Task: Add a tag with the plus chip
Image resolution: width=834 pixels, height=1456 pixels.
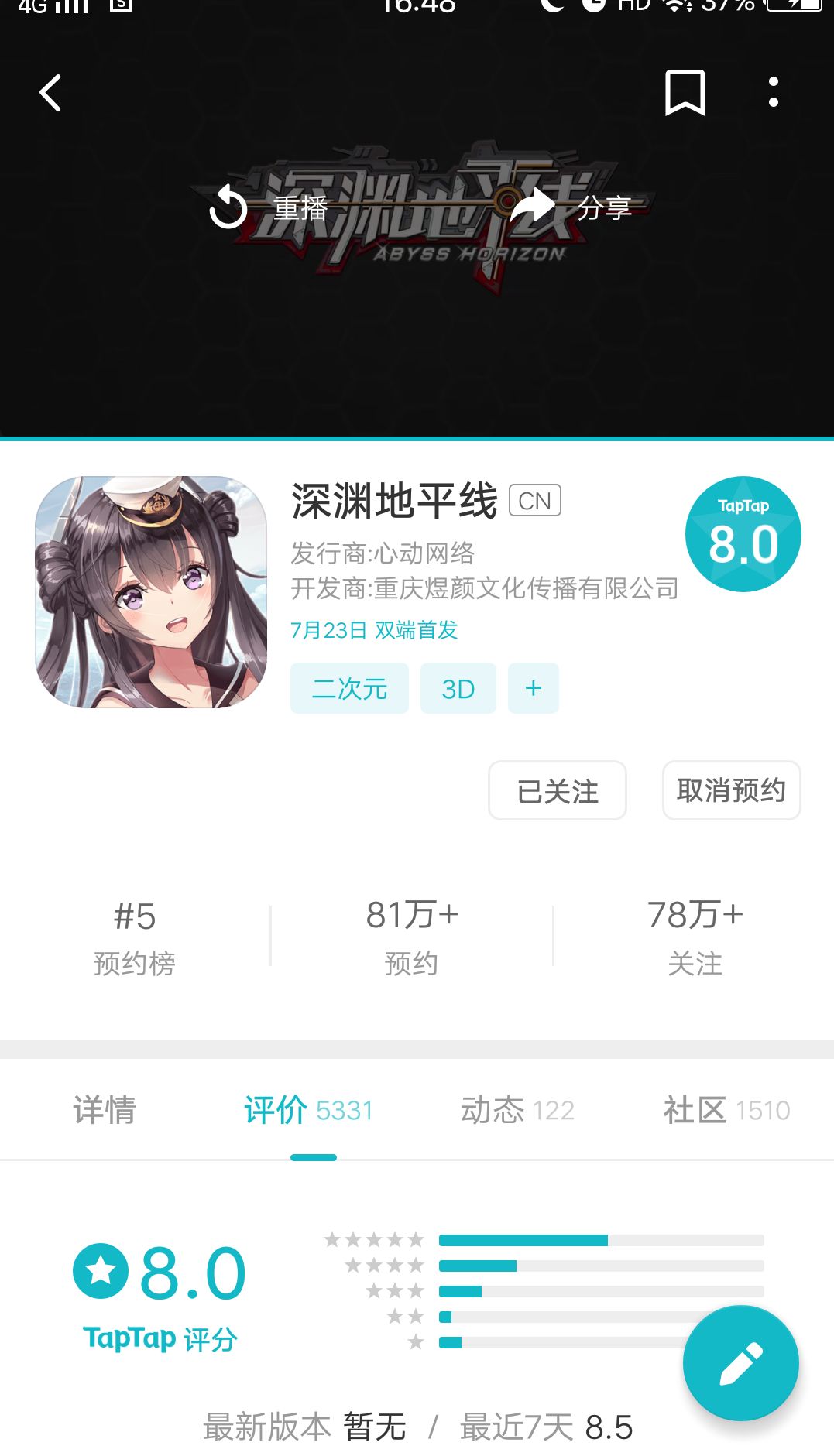Action: (x=534, y=688)
